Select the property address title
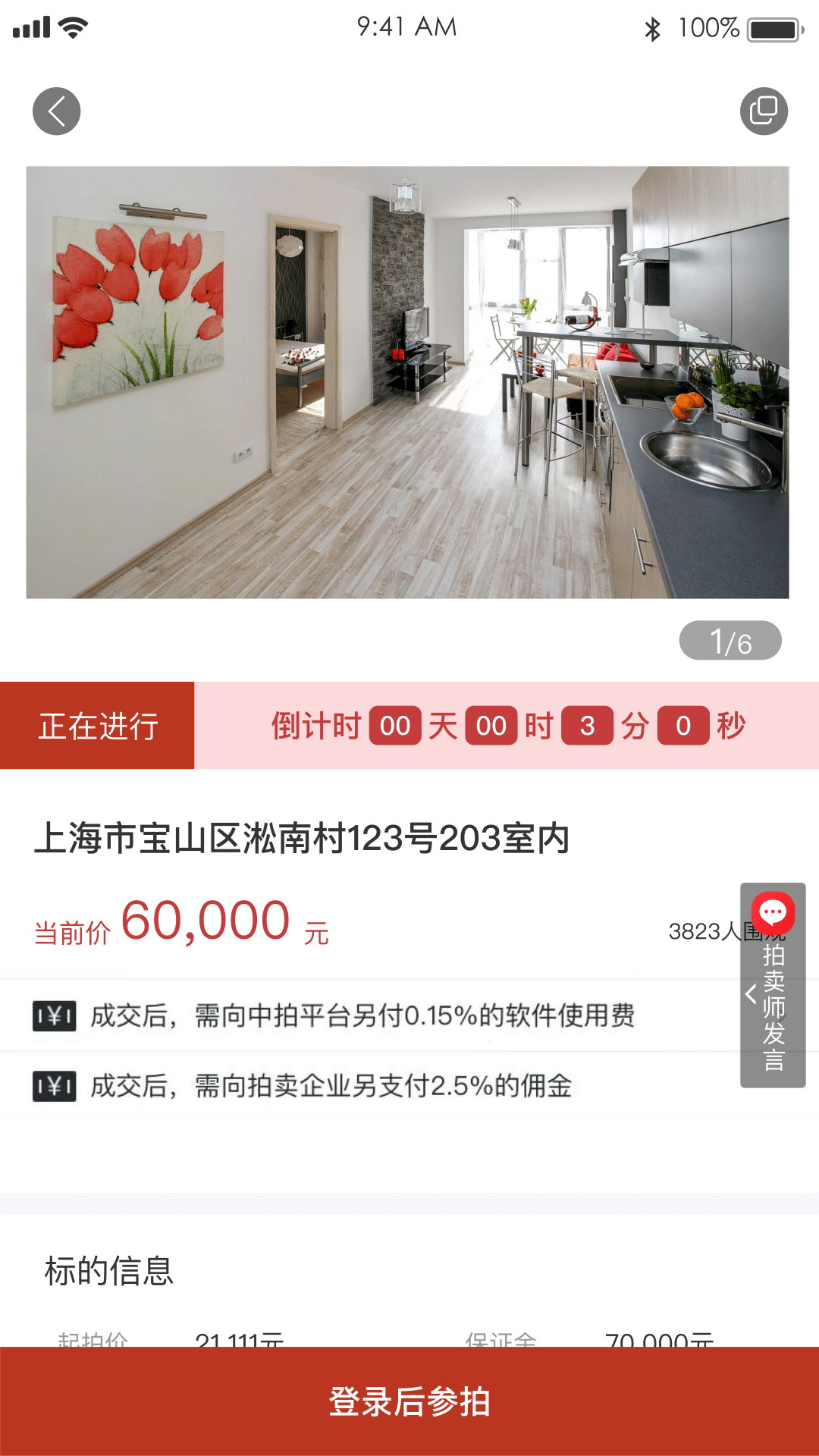 (x=303, y=836)
